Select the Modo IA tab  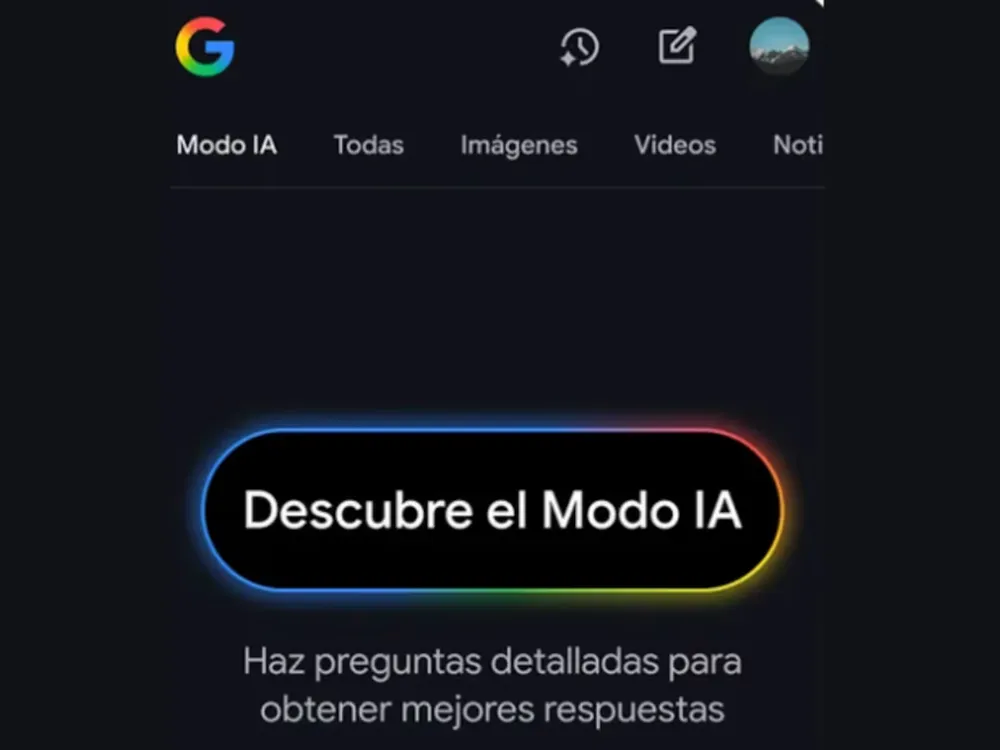[x=226, y=145]
